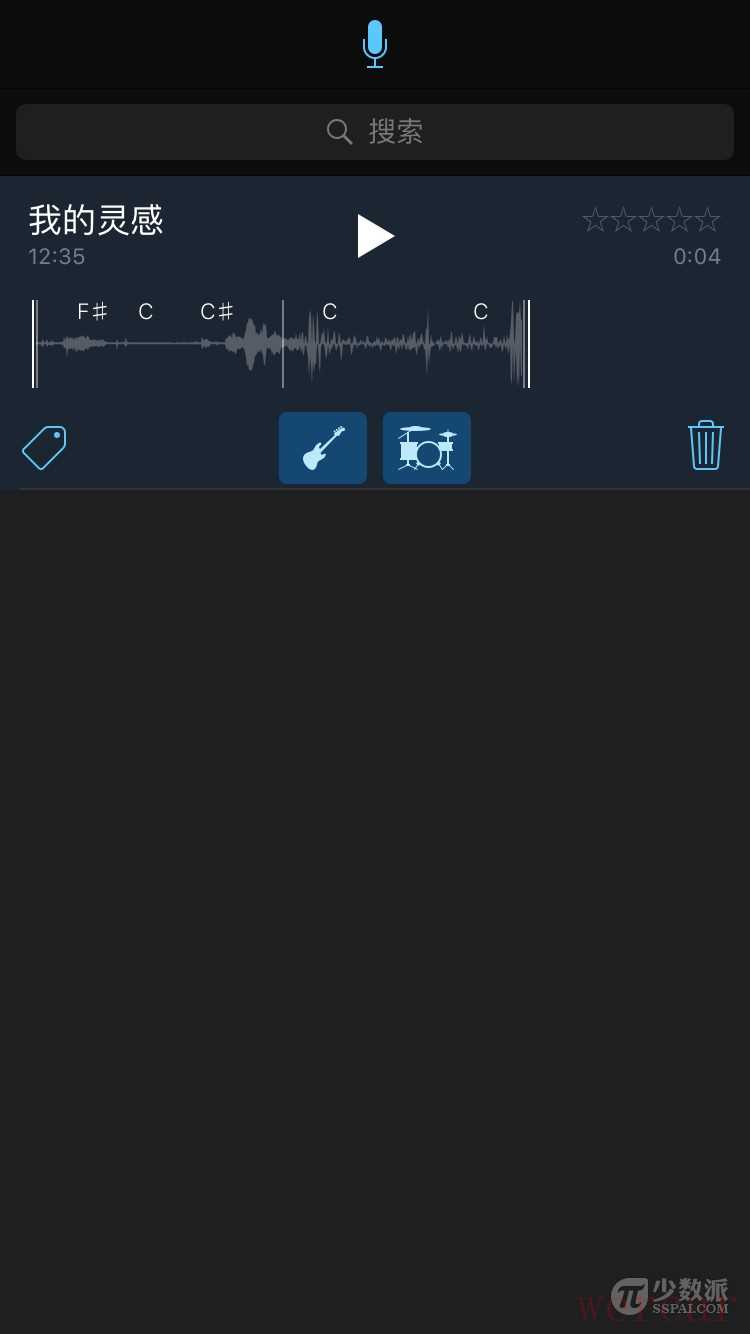Image resolution: width=750 pixels, height=1334 pixels.
Task: Open the 搜索 search field
Action: (x=375, y=131)
